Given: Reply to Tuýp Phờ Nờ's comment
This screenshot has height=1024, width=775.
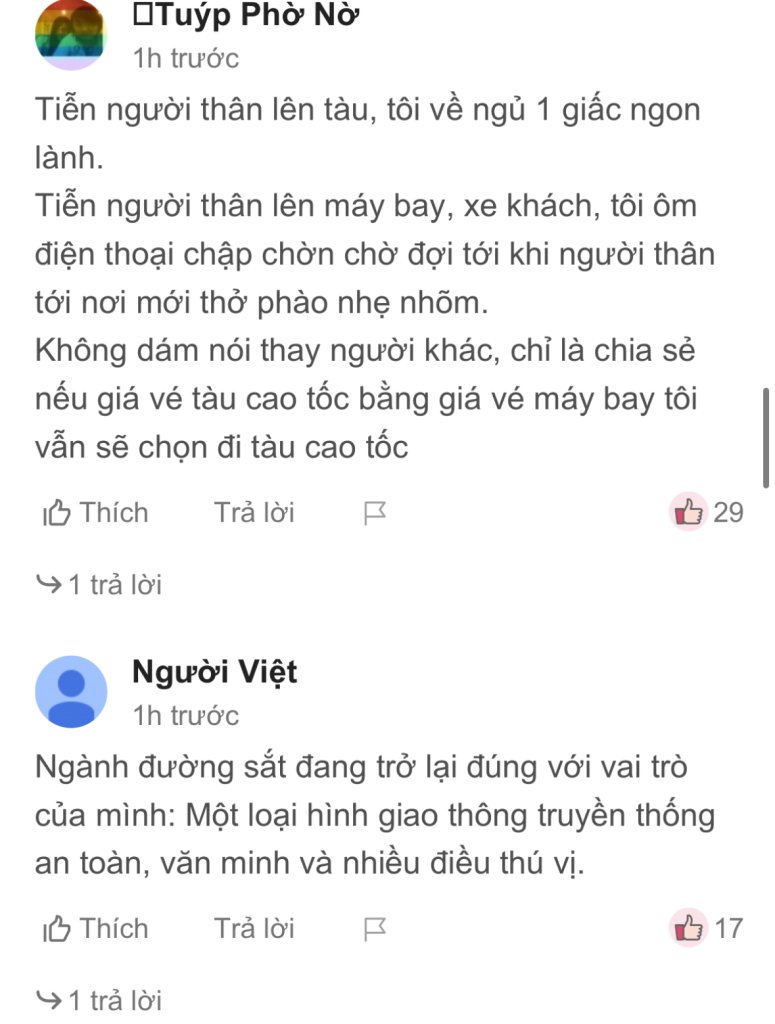Looking at the screenshot, I should pyautogui.click(x=254, y=513).
